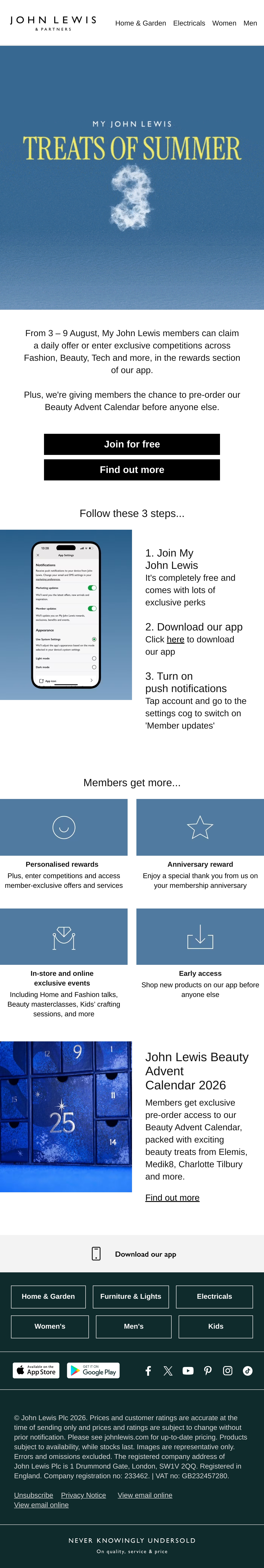Follow the 'here' link to download the app
The image size is (264, 1568).
pyautogui.click(x=175, y=639)
